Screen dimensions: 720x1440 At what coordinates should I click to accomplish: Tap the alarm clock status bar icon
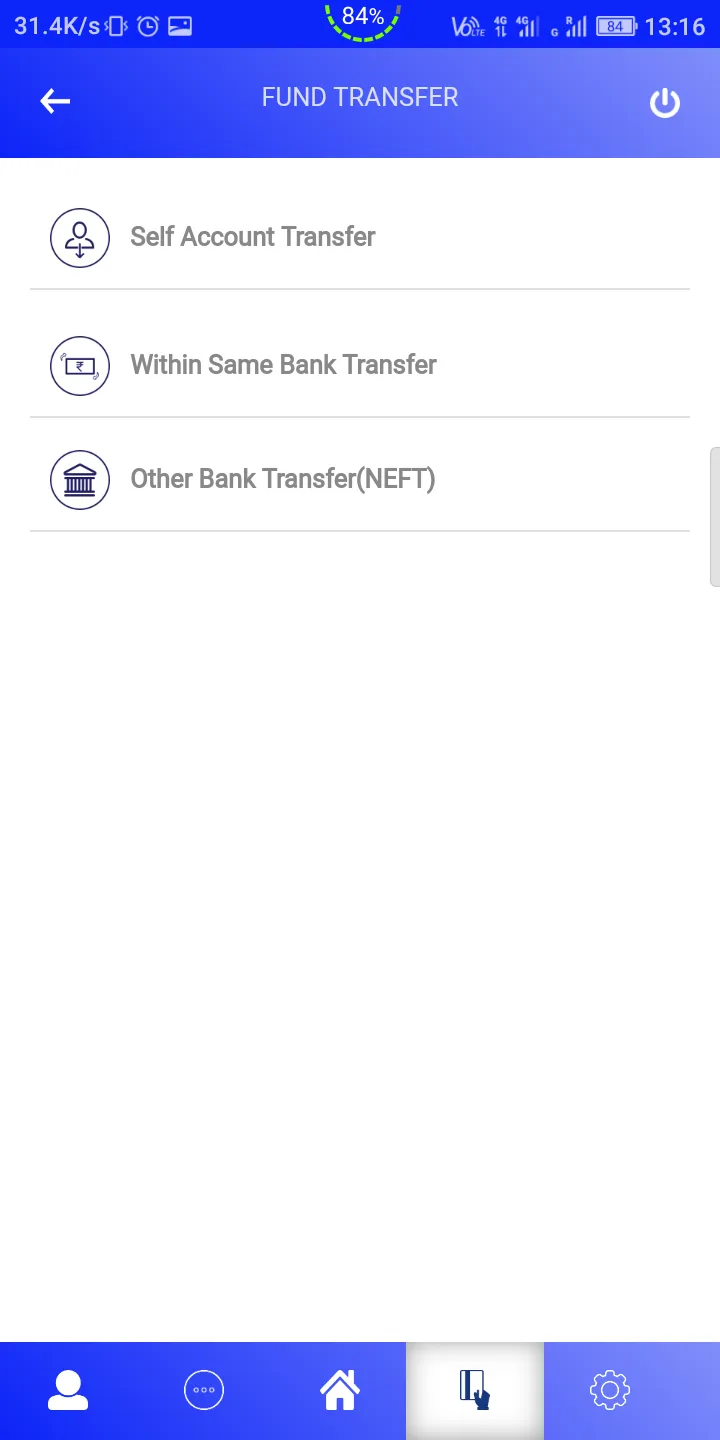pos(148,26)
